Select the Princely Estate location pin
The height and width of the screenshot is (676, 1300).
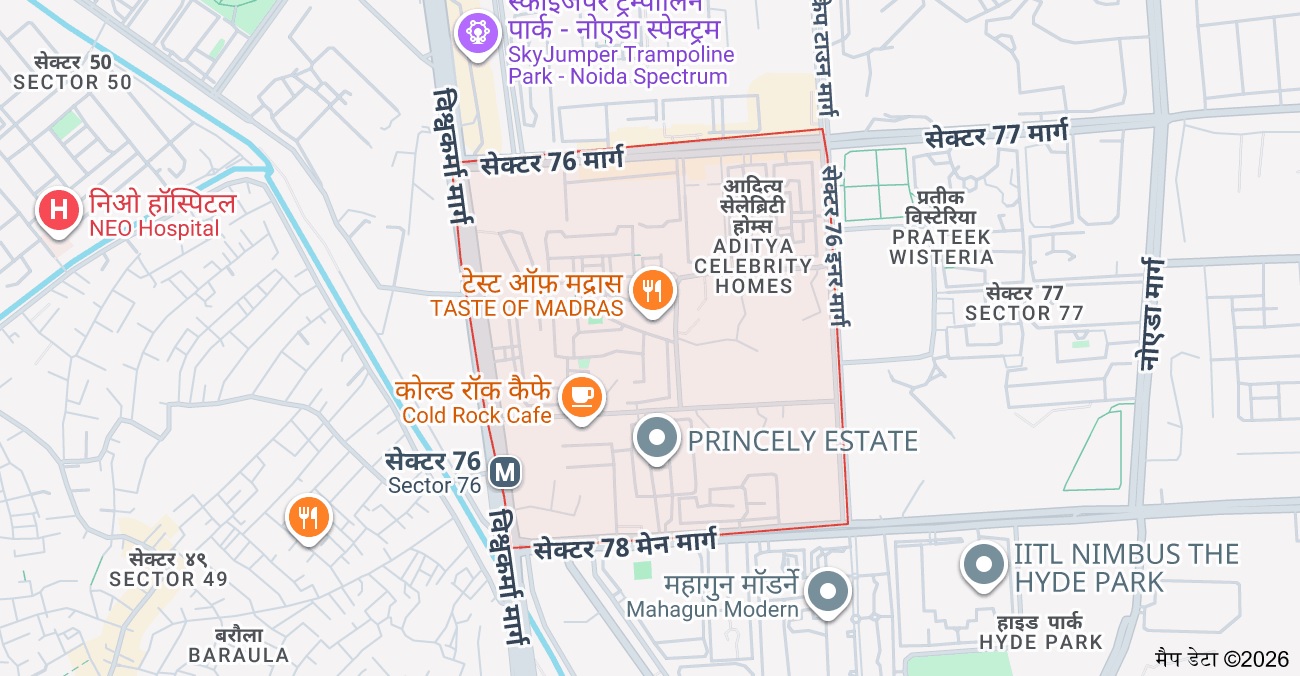coord(658,439)
